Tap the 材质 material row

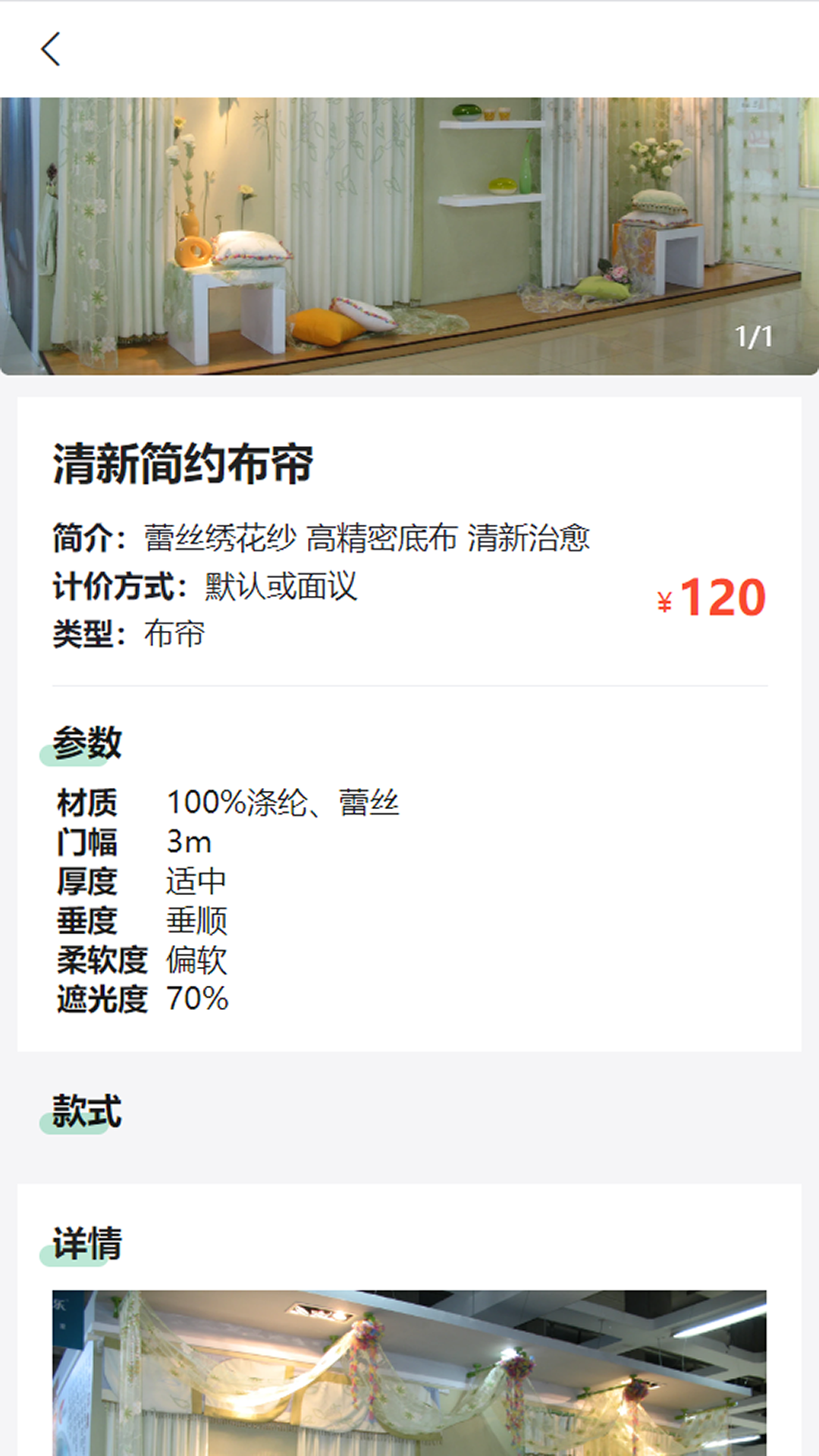87,803
